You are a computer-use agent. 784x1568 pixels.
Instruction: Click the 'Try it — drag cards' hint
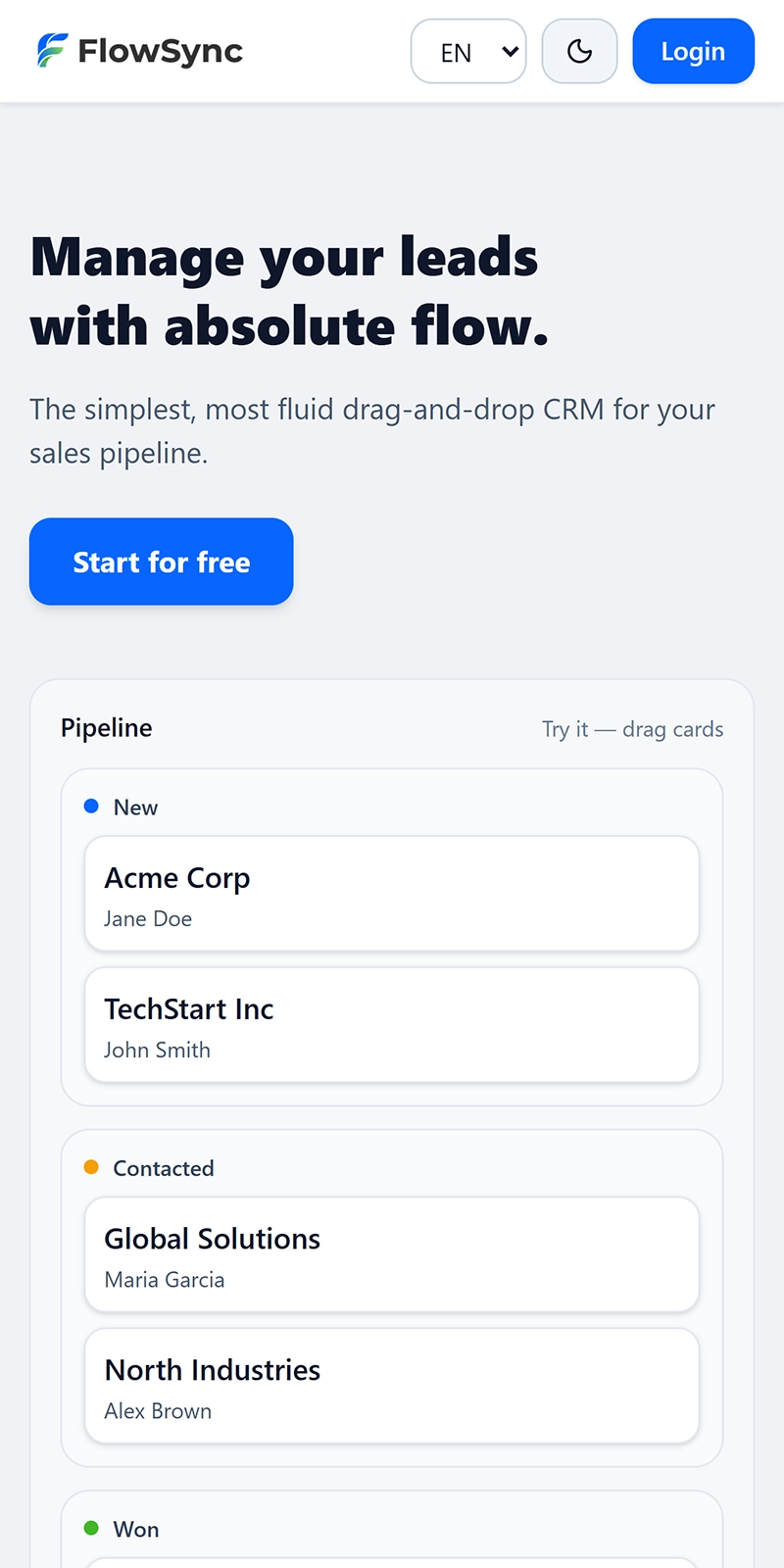633,729
